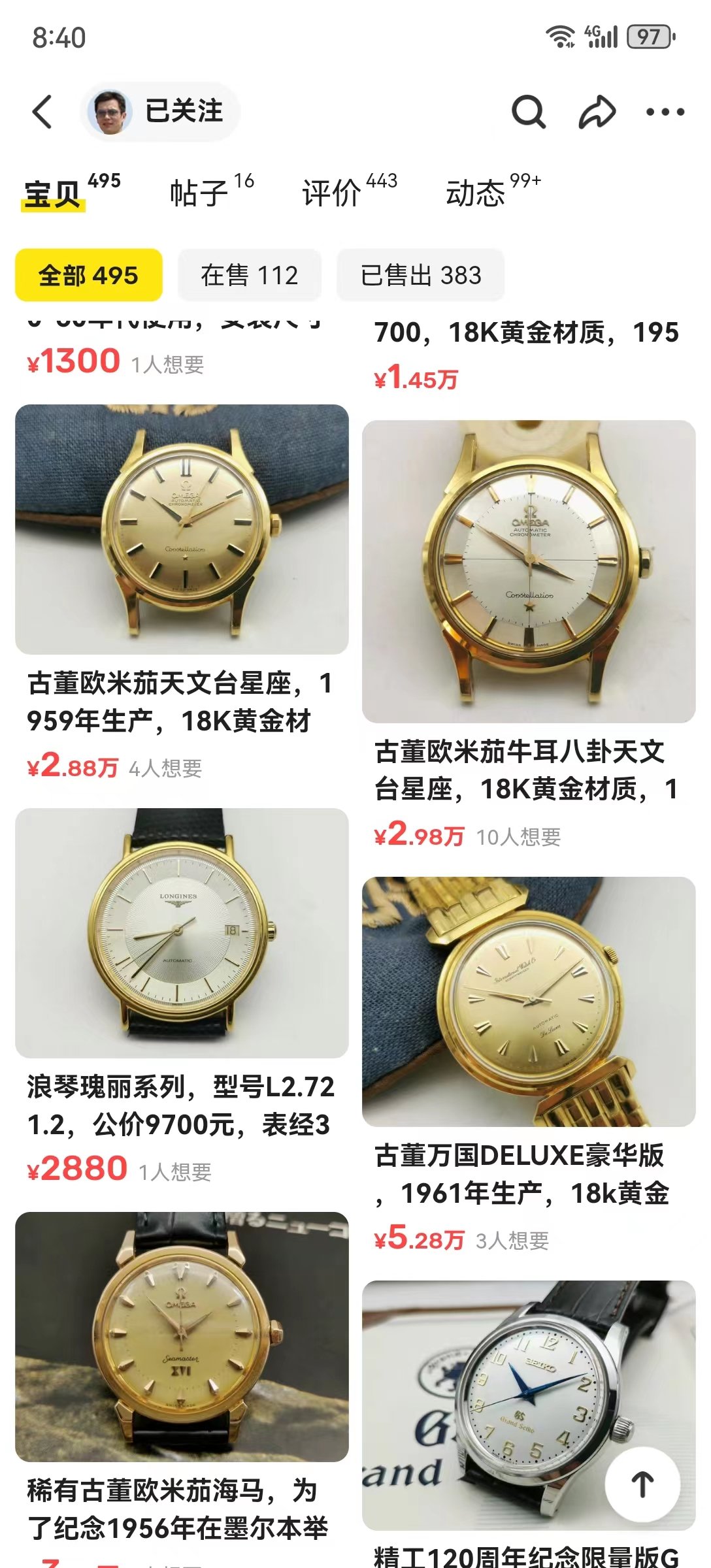711x1568 pixels.
Task: Go back to the previous page
Action: pos(42,112)
